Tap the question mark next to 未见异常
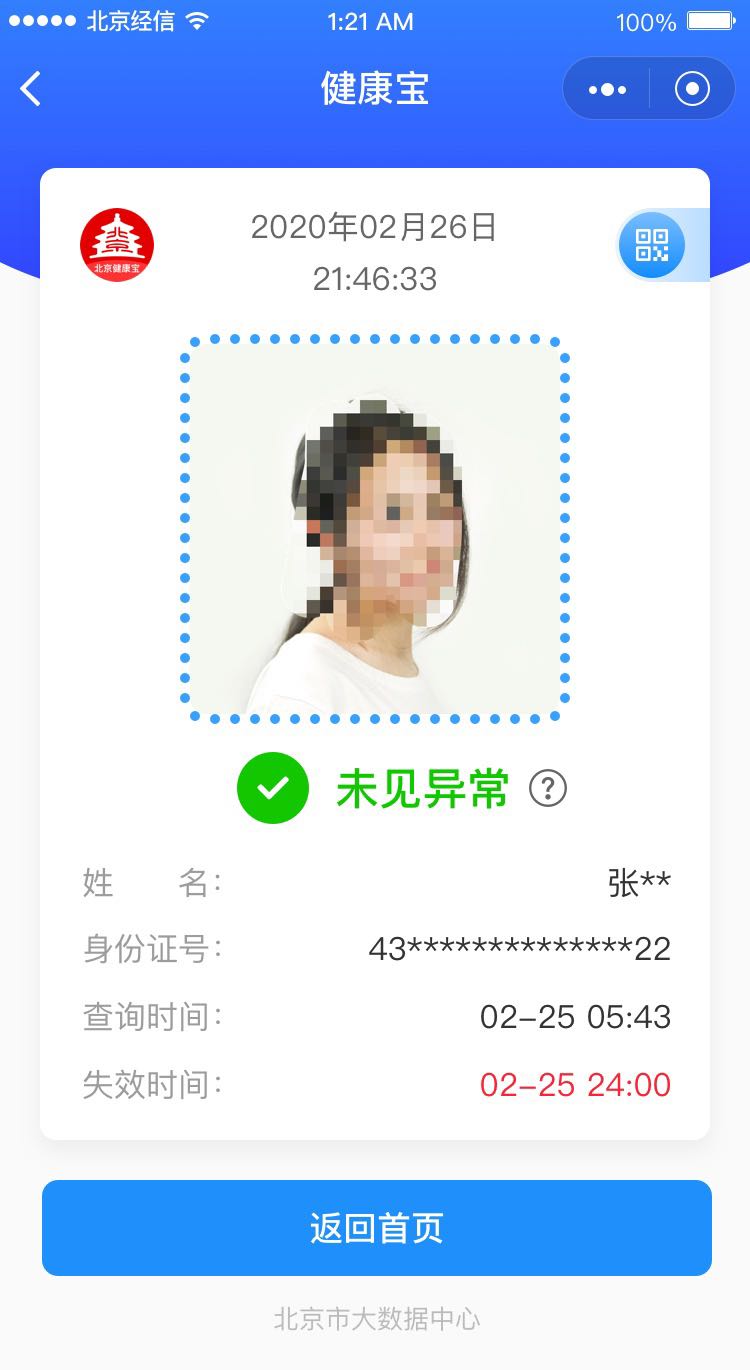This screenshot has width=750, height=1370. [x=548, y=788]
